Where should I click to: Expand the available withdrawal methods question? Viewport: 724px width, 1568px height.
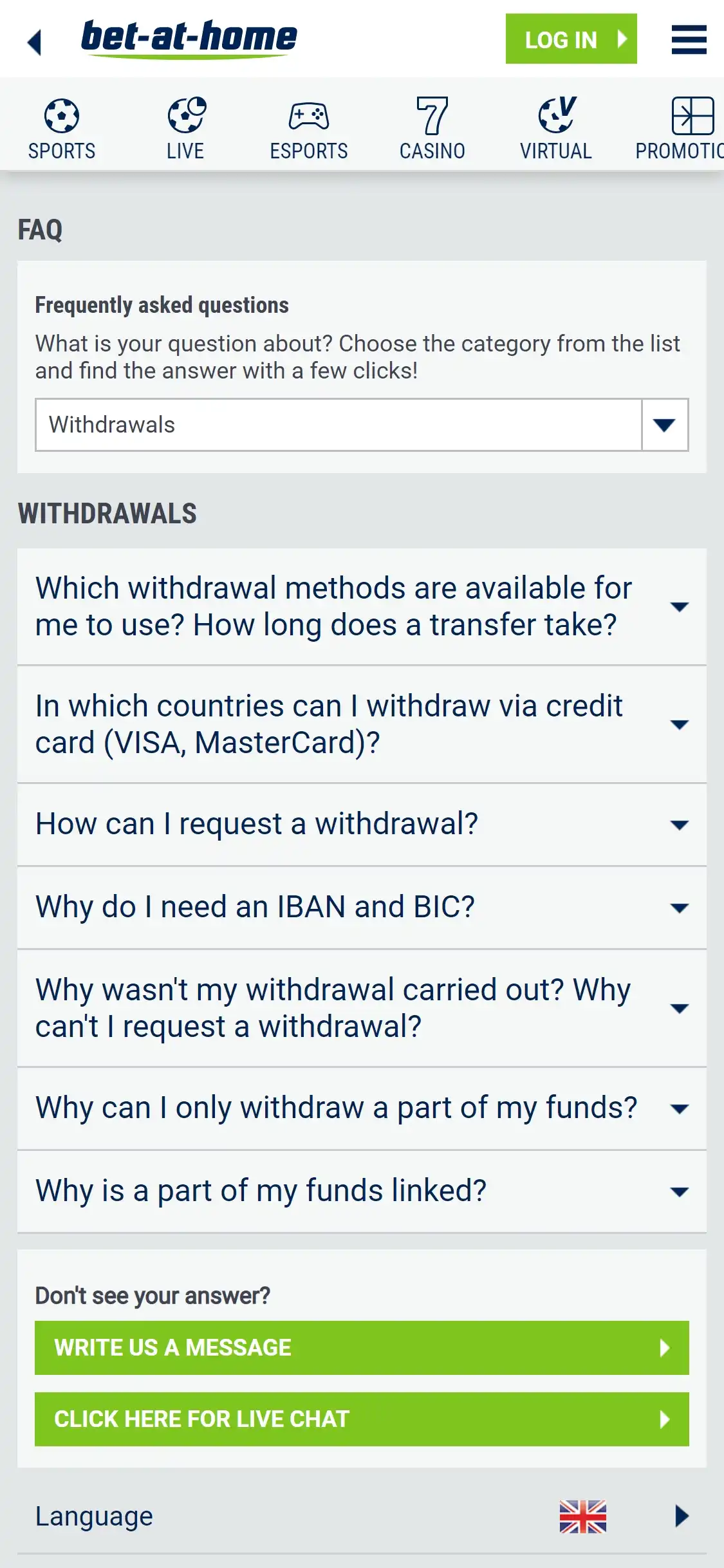[362, 606]
